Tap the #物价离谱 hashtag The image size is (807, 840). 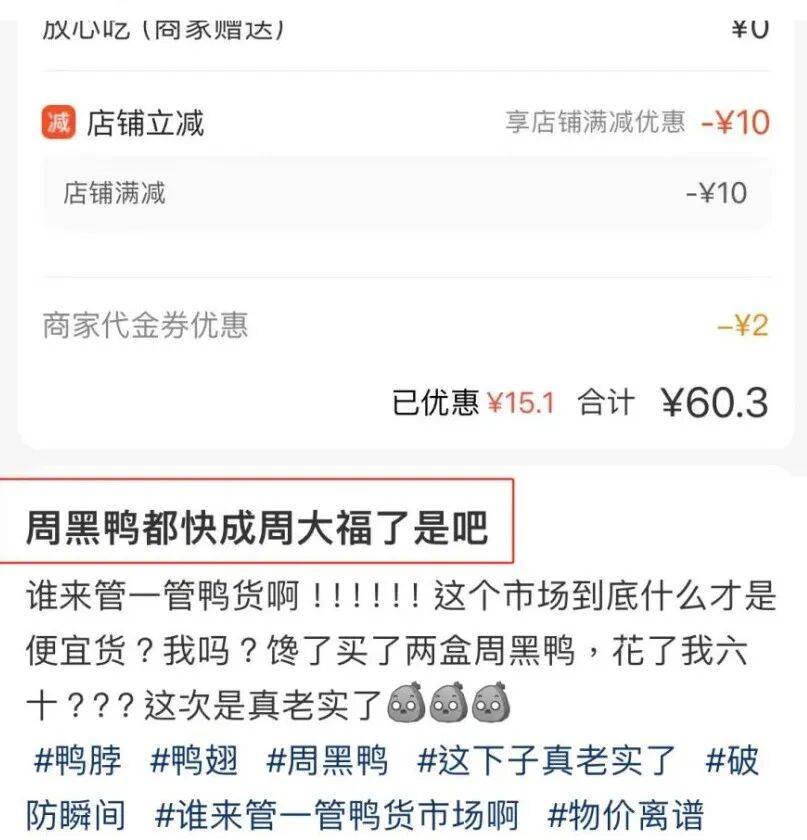pyautogui.click(x=626, y=814)
